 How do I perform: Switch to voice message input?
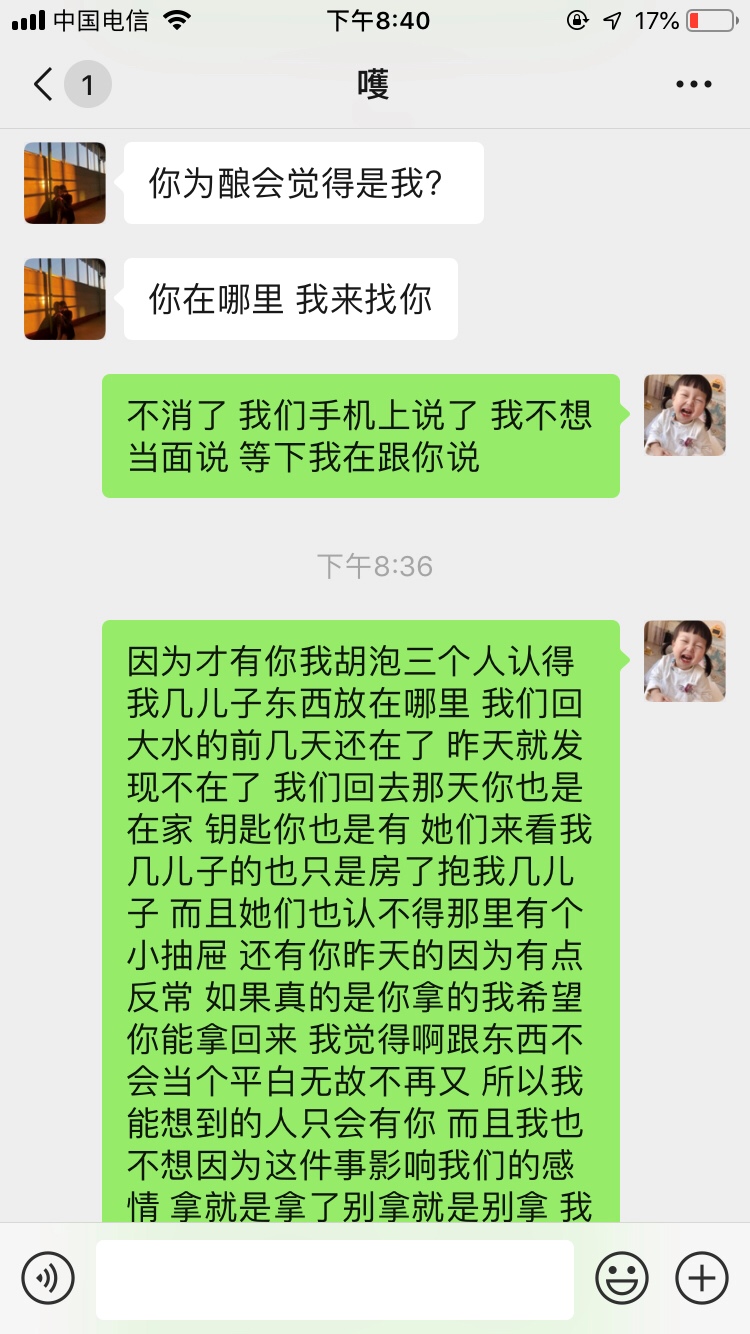coord(48,1277)
